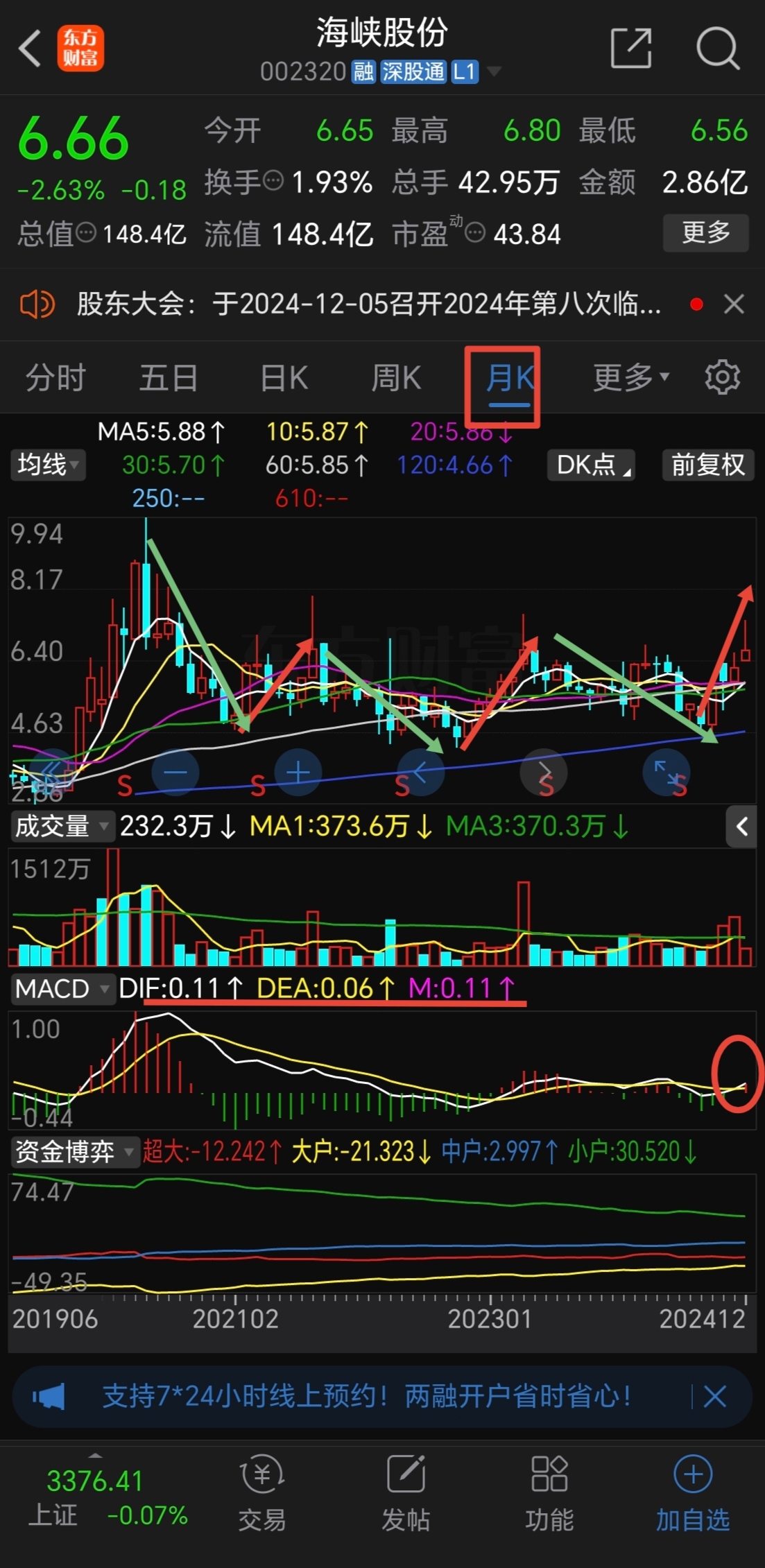The width and height of the screenshot is (765, 1568).
Task: Zoom in the chart with the plus icon
Action: (x=298, y=772)
